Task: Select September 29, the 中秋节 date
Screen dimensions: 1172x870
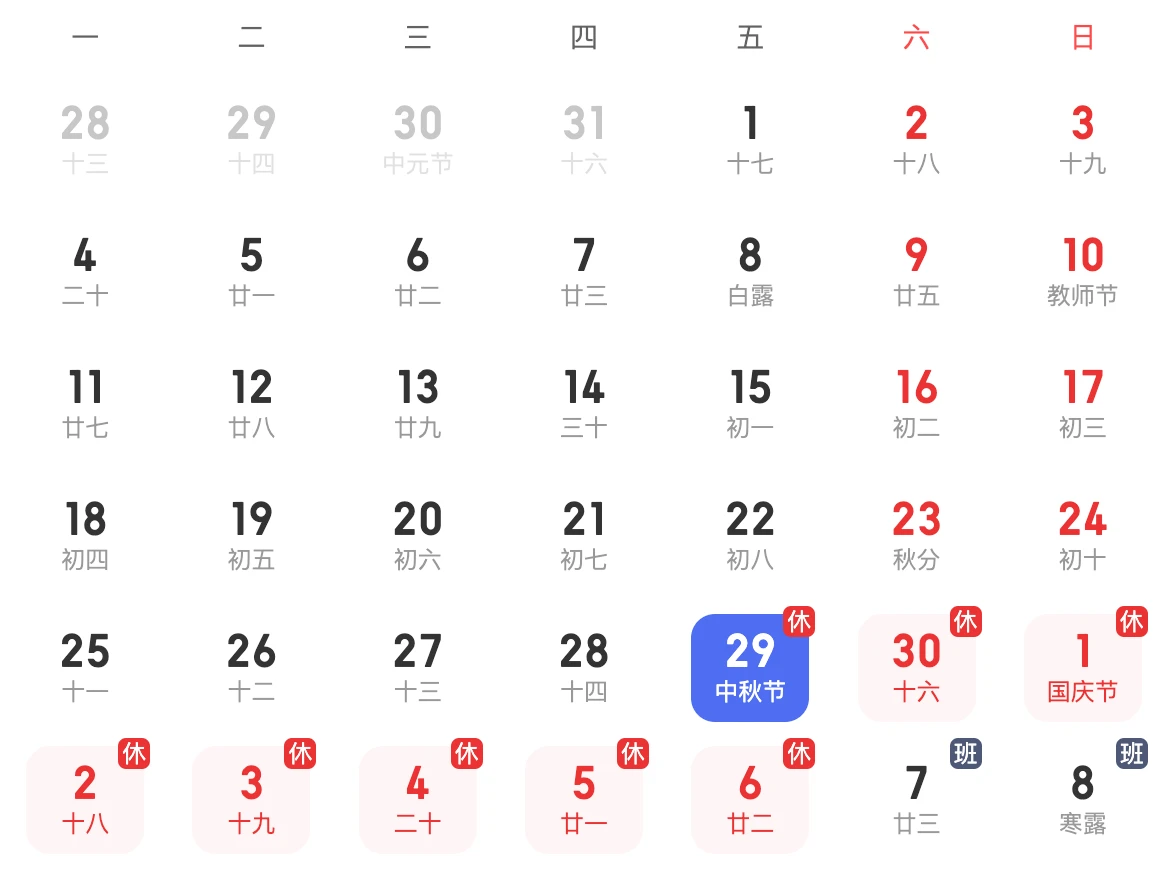Action: point(750,667)
